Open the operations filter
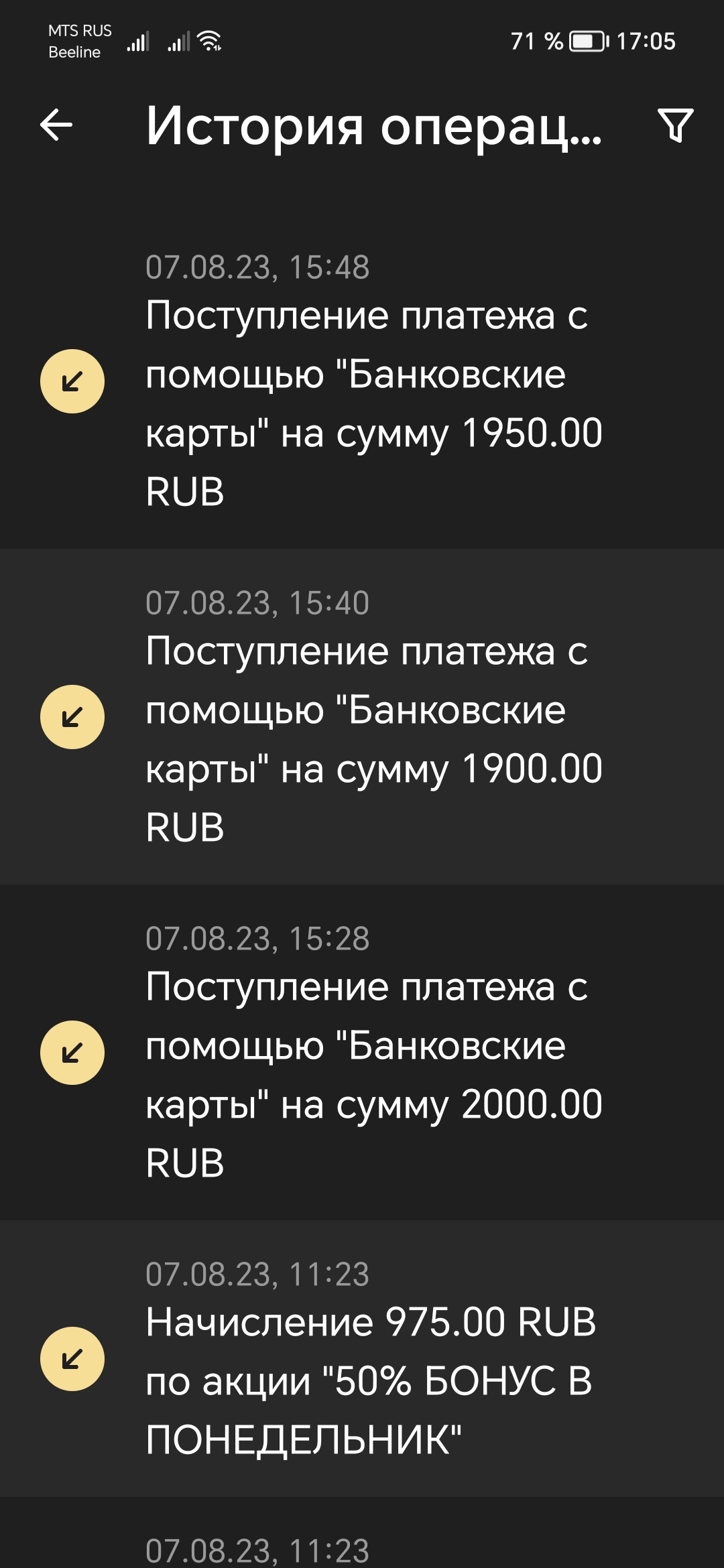 coord(675,125)
